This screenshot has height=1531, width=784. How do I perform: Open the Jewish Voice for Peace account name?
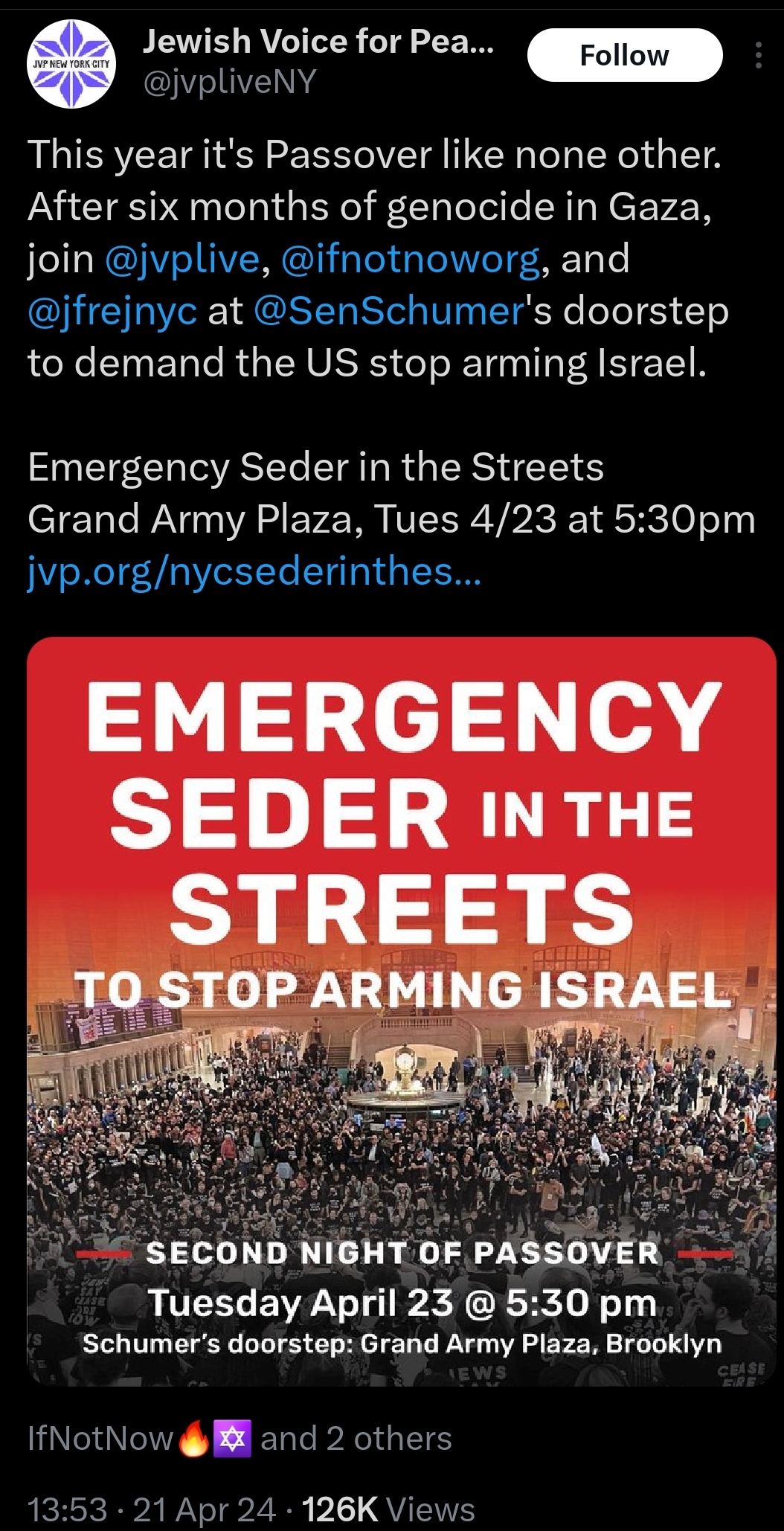[x=318, y=42]
